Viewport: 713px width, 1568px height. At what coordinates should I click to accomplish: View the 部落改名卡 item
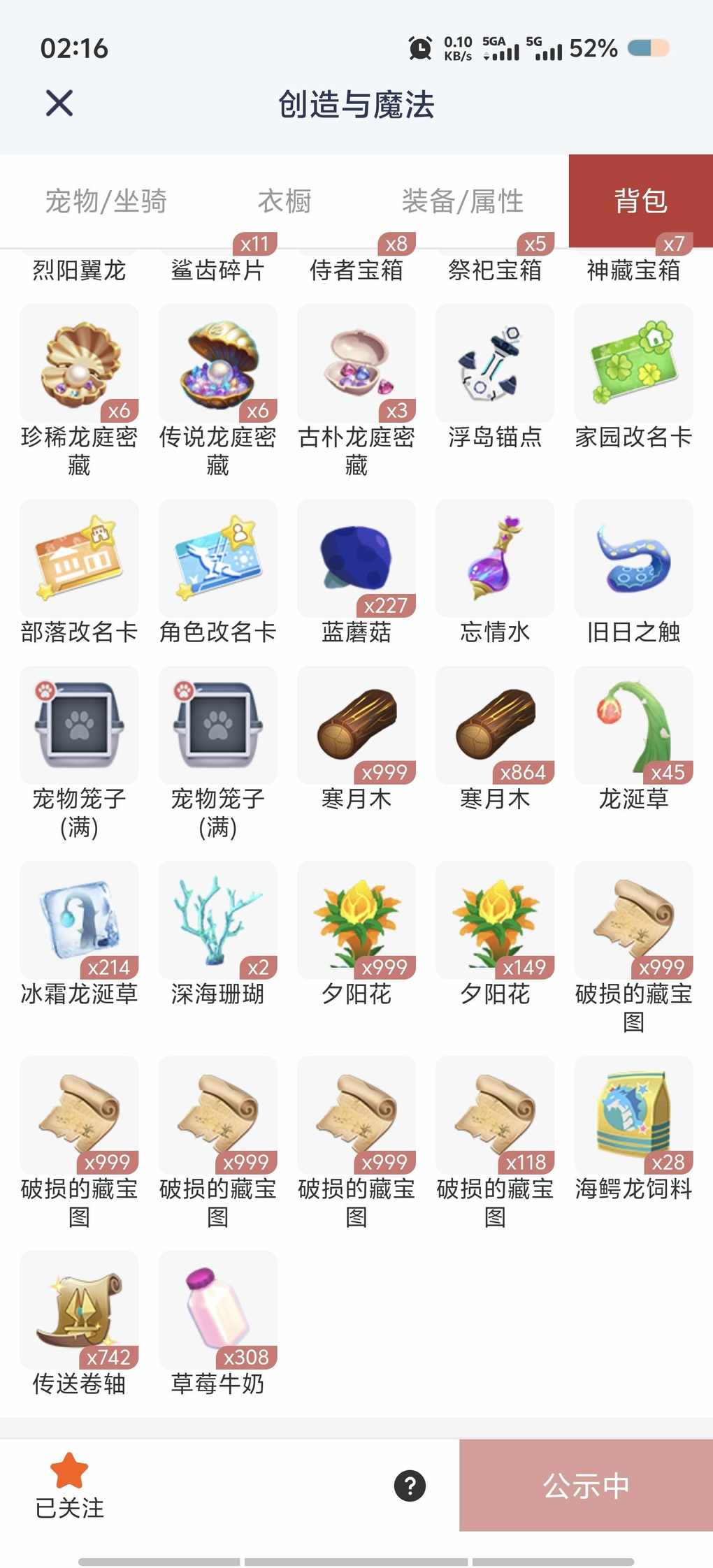[x=79, y=558]
